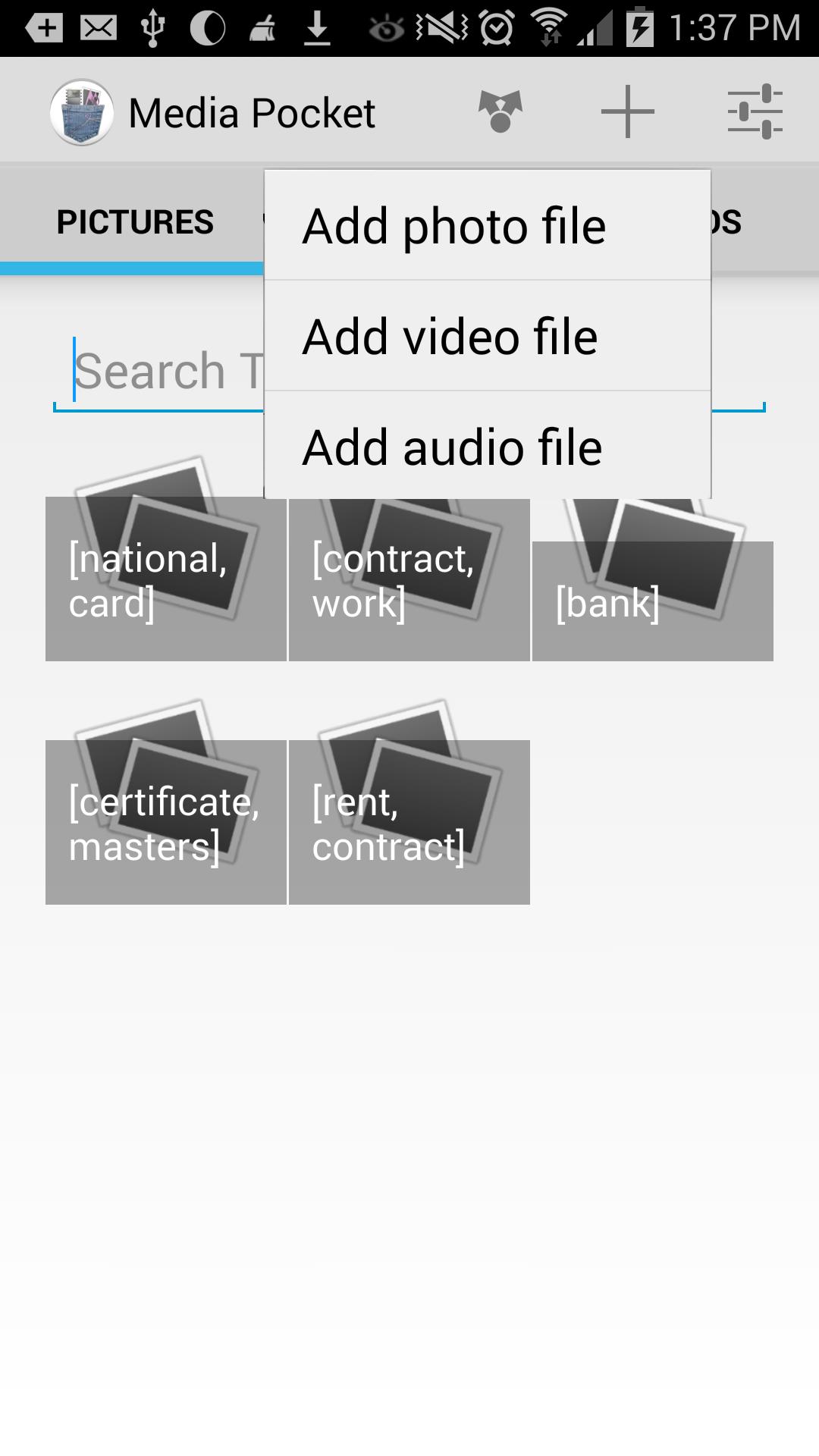Open the [bank] picture tile
Screen dimensions: 819x1456
coord(652,599)
